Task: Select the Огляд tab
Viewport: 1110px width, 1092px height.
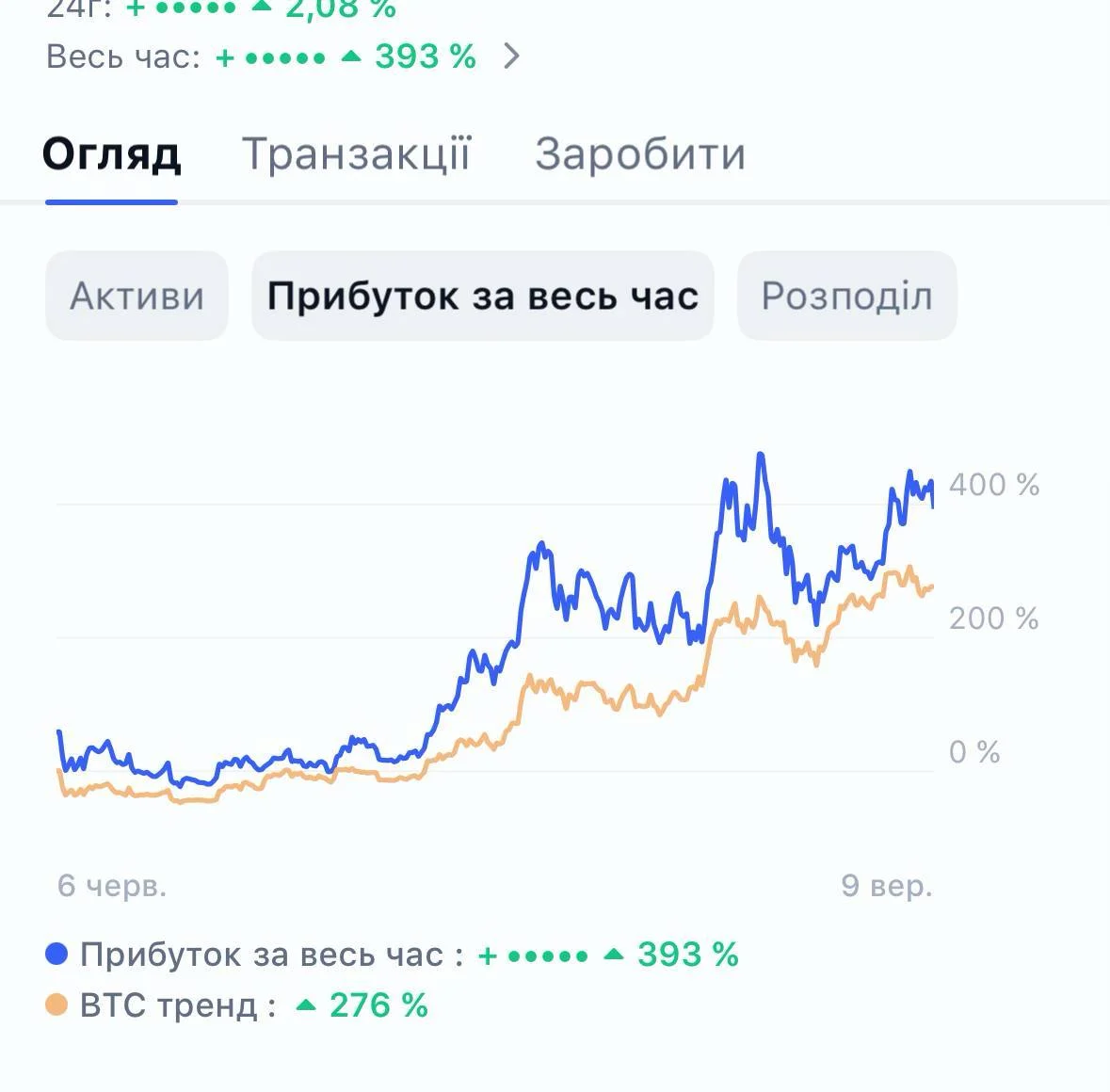Action: 111,153
